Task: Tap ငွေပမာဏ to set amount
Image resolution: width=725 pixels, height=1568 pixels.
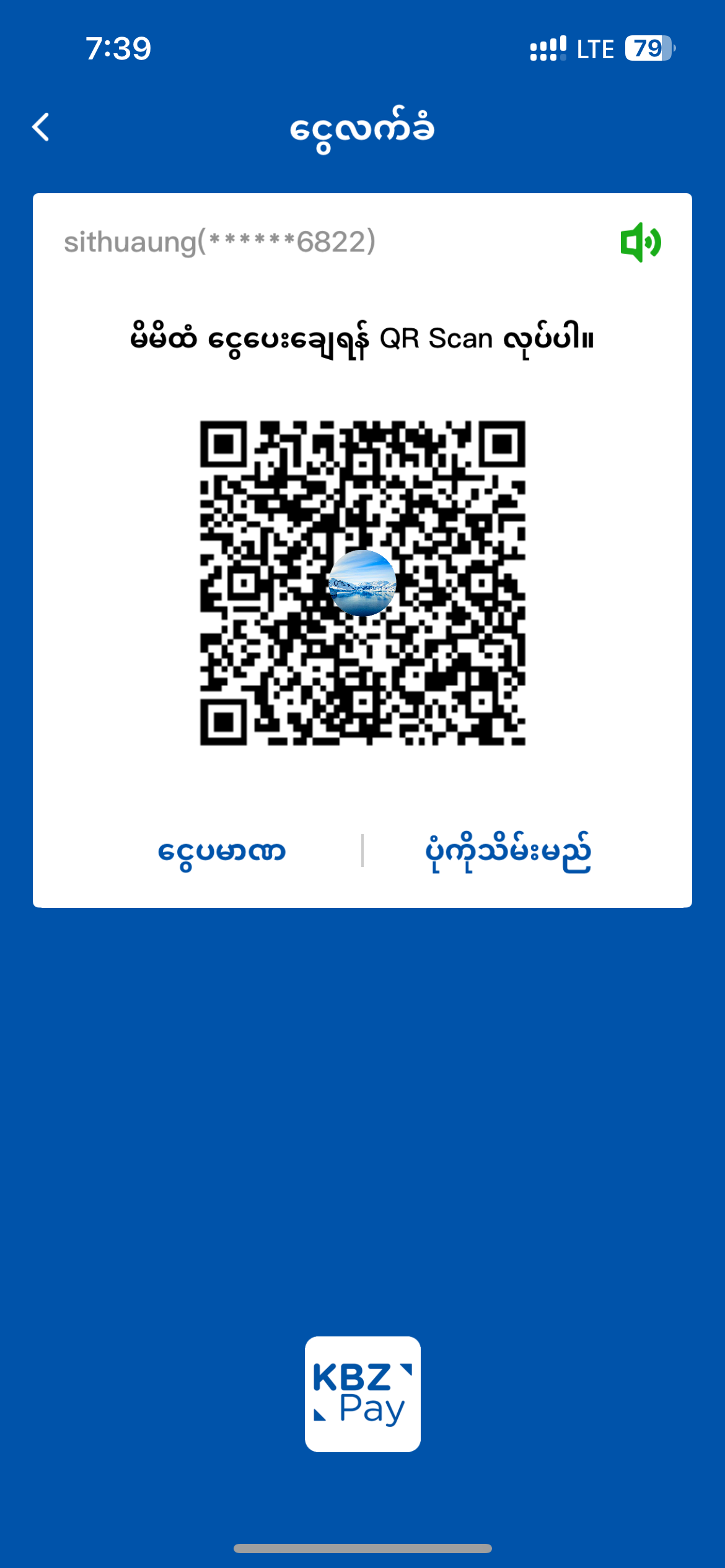Action: pos(221,852)
